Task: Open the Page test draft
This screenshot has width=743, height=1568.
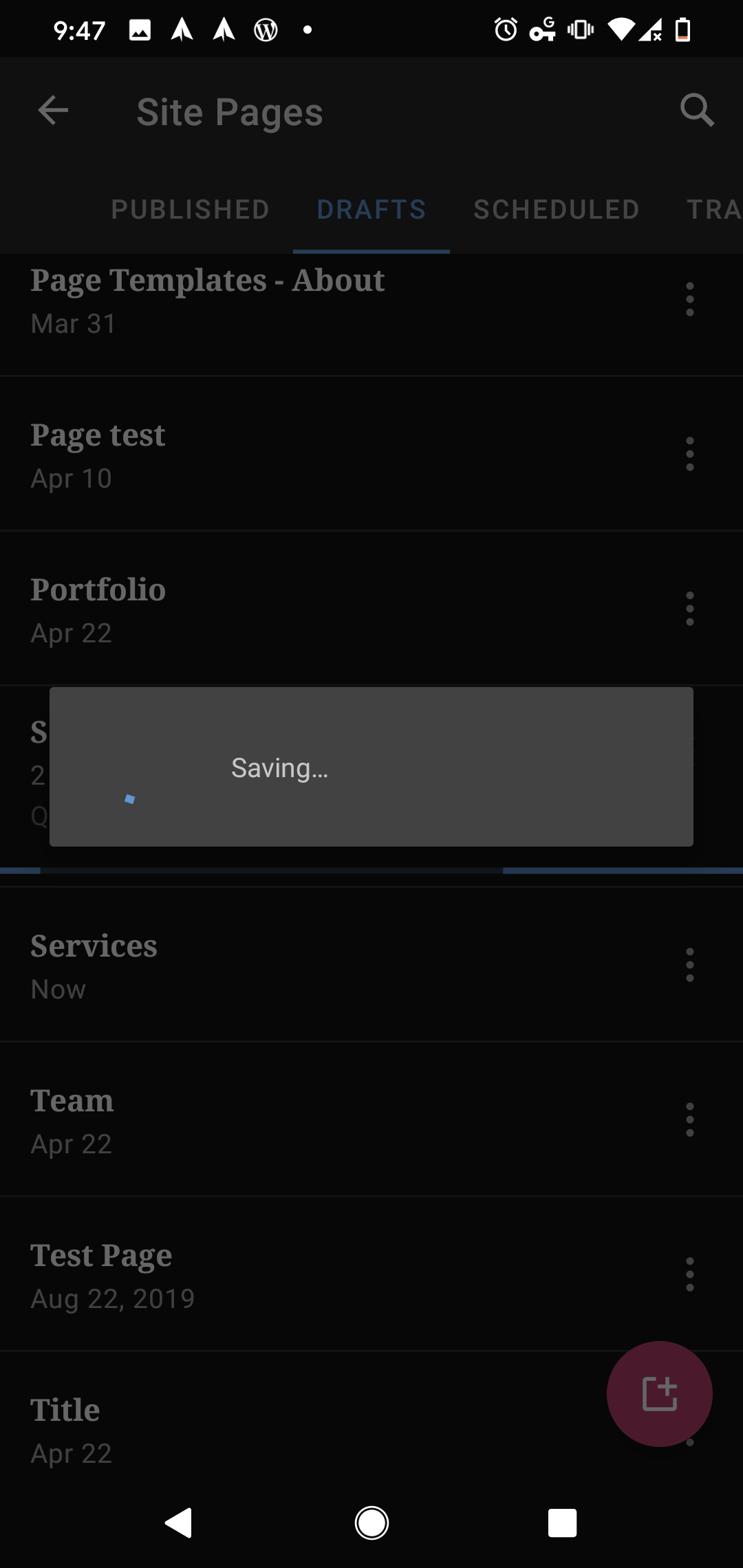Action: [x=275, y=454]
